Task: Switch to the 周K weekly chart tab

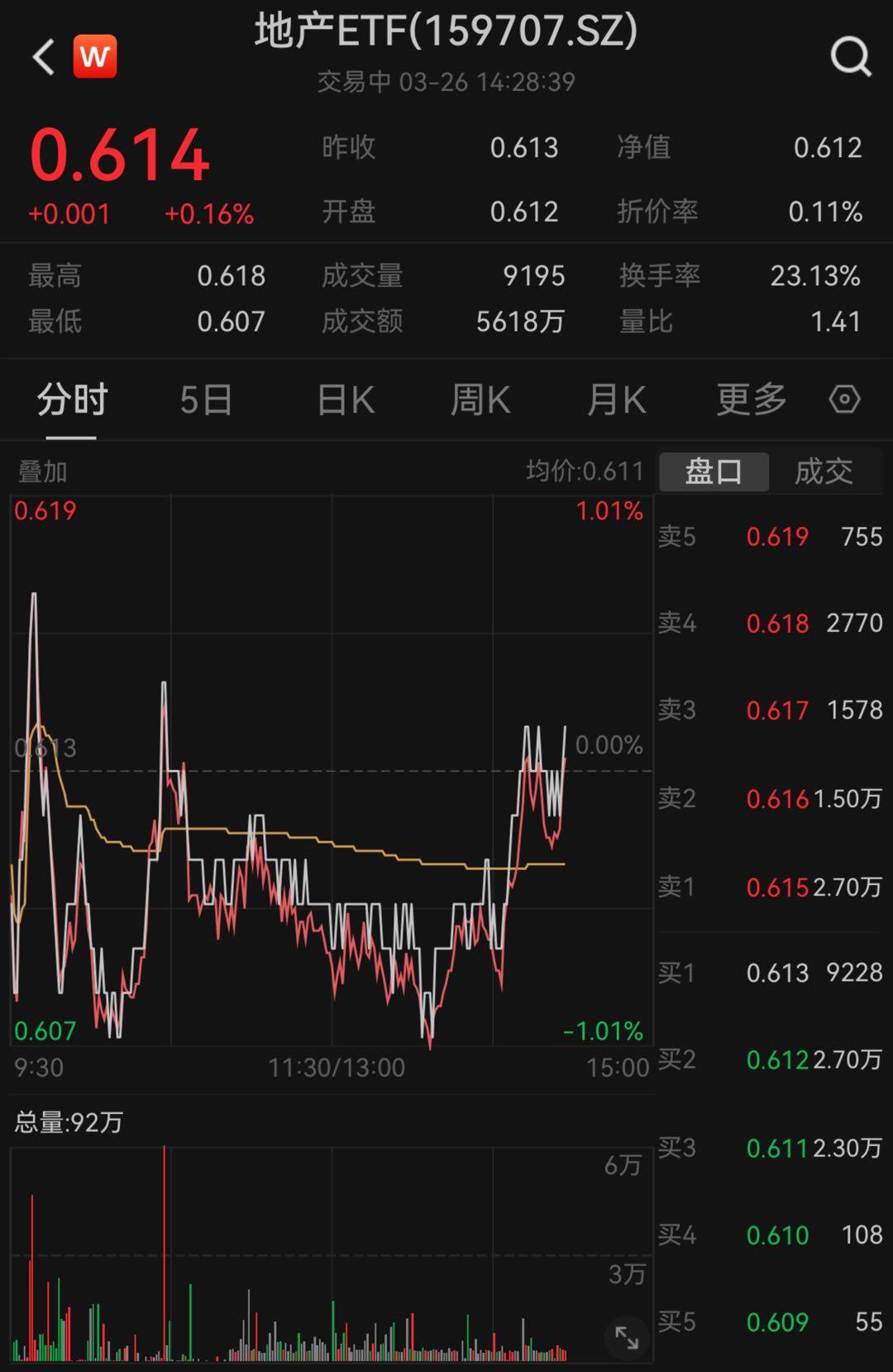Action: coord(479,399)
